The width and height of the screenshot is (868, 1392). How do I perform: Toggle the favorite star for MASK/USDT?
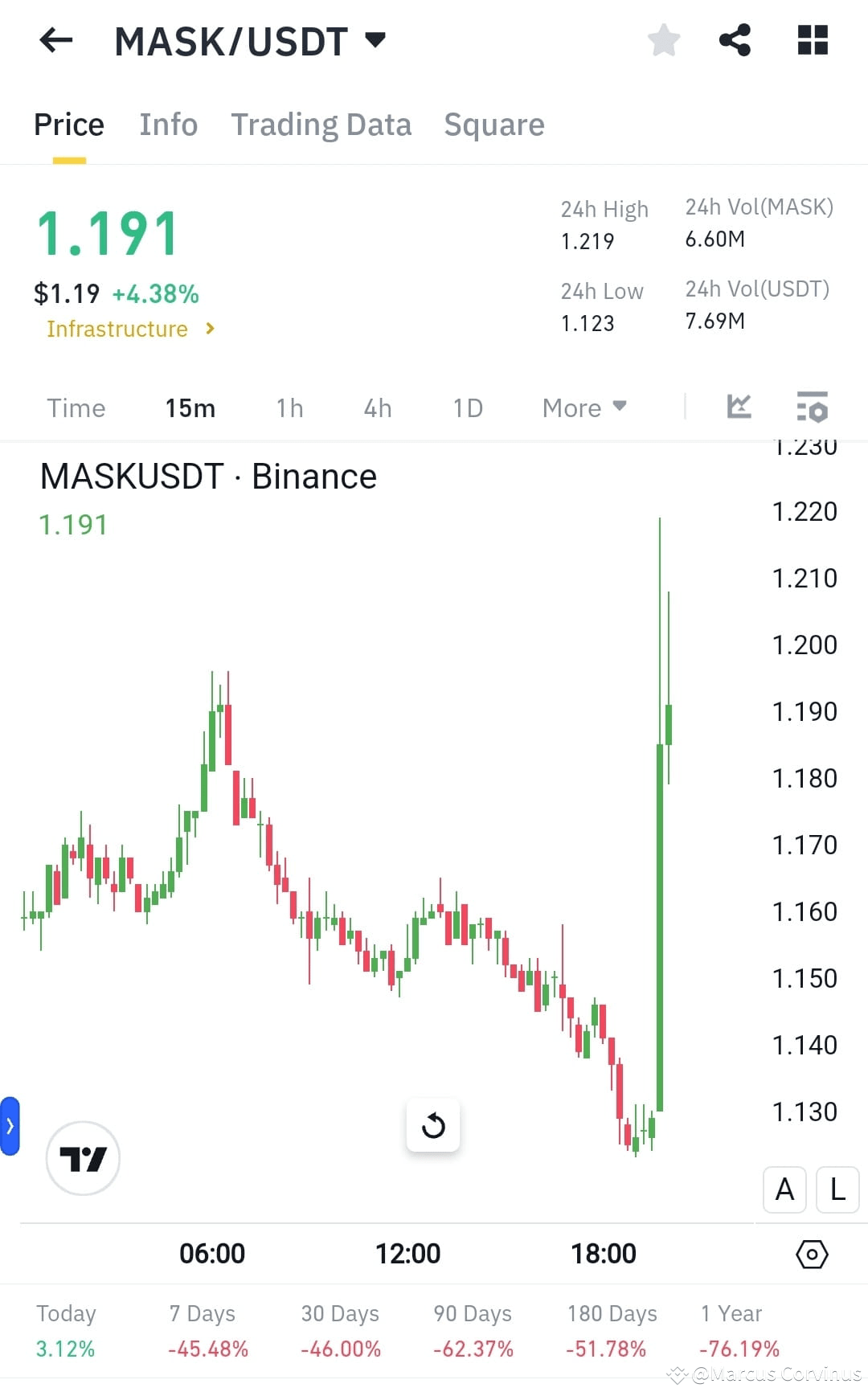click(x=664, y=39)
